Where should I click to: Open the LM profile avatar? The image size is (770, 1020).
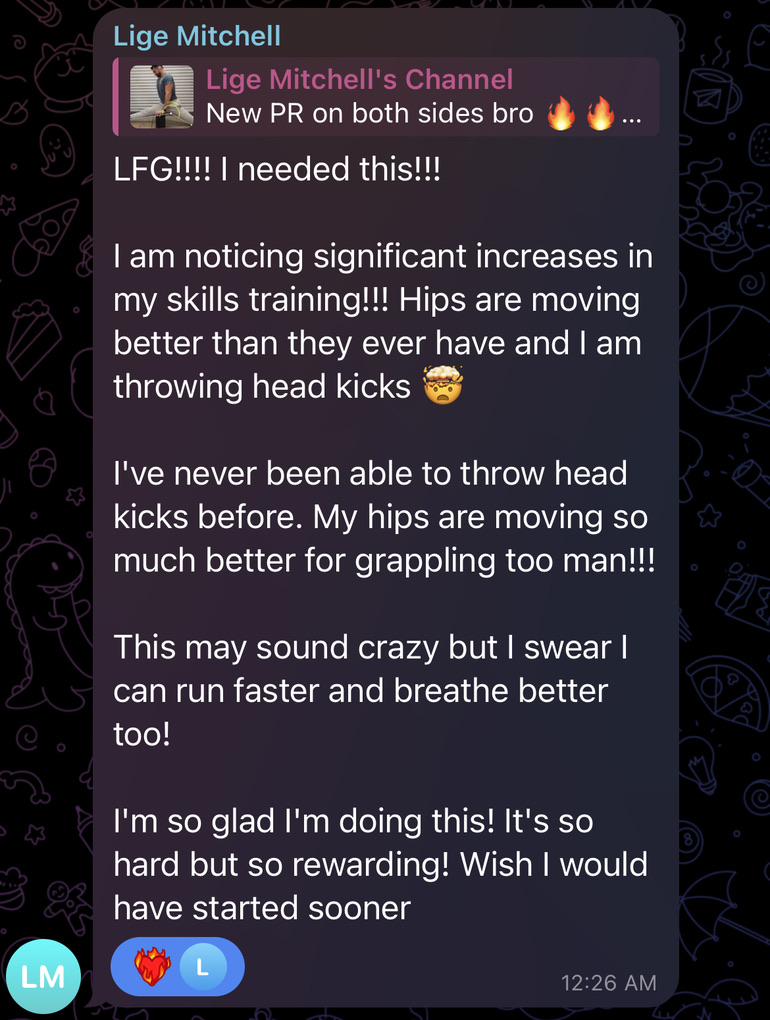[x=43, y=976]
